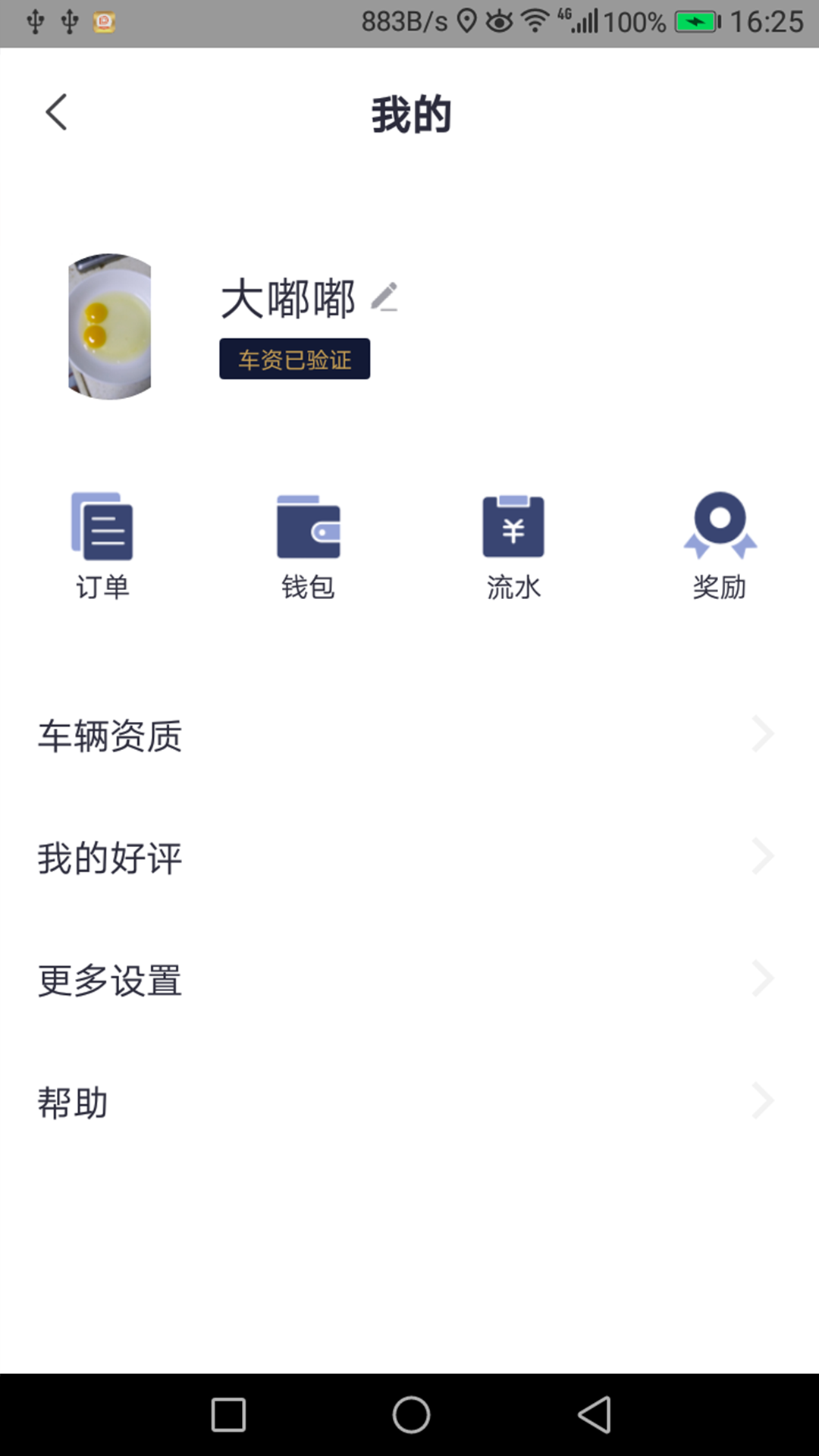This screenshot has height=1456, width=819.
Task: Open 奖励 (Rewards)
Action: point(720,545)
